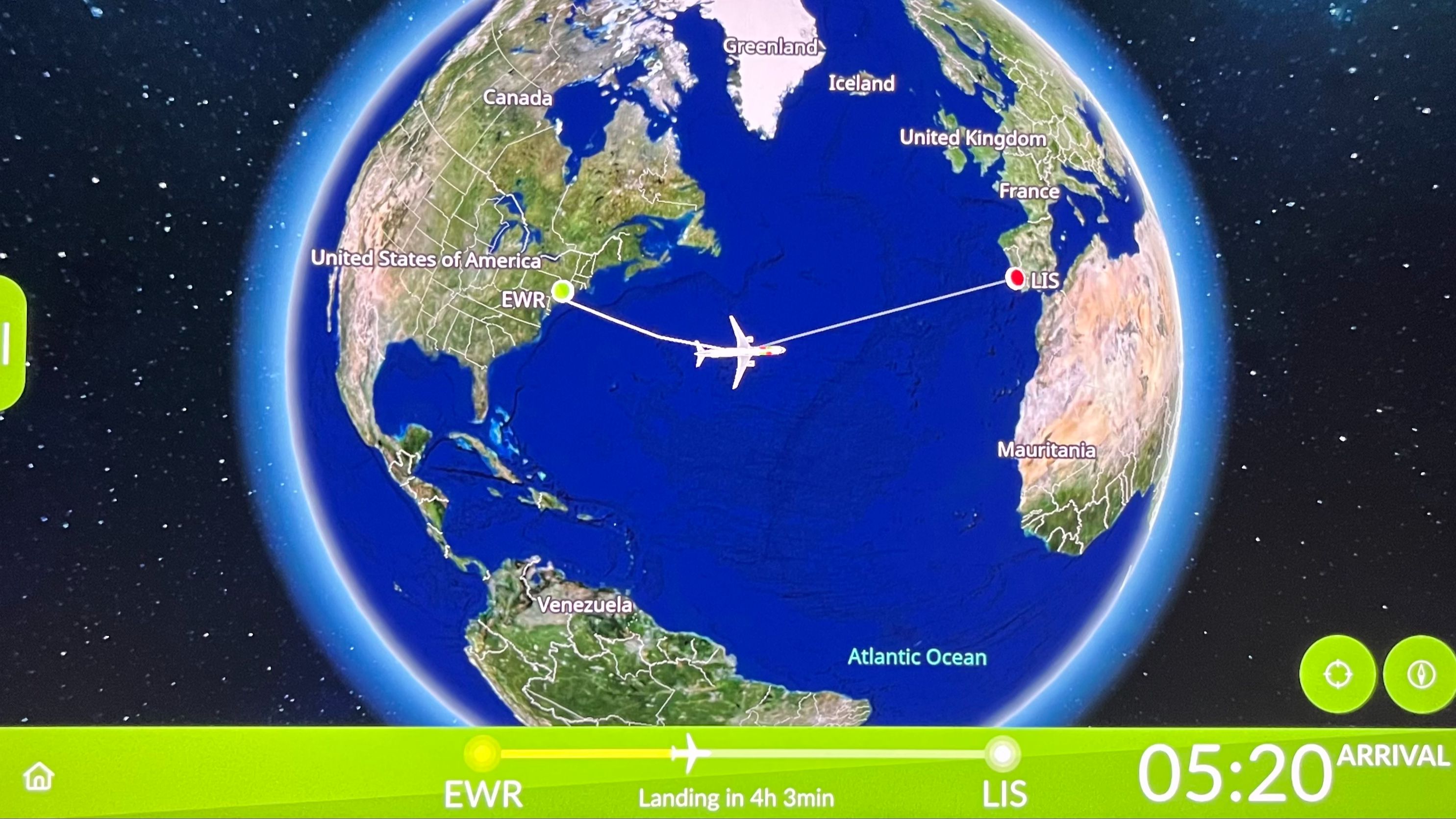The width and height of the screenshot is (1456, 819).
Task: Recenter map on the aircraft
Action: [1338, 674]
